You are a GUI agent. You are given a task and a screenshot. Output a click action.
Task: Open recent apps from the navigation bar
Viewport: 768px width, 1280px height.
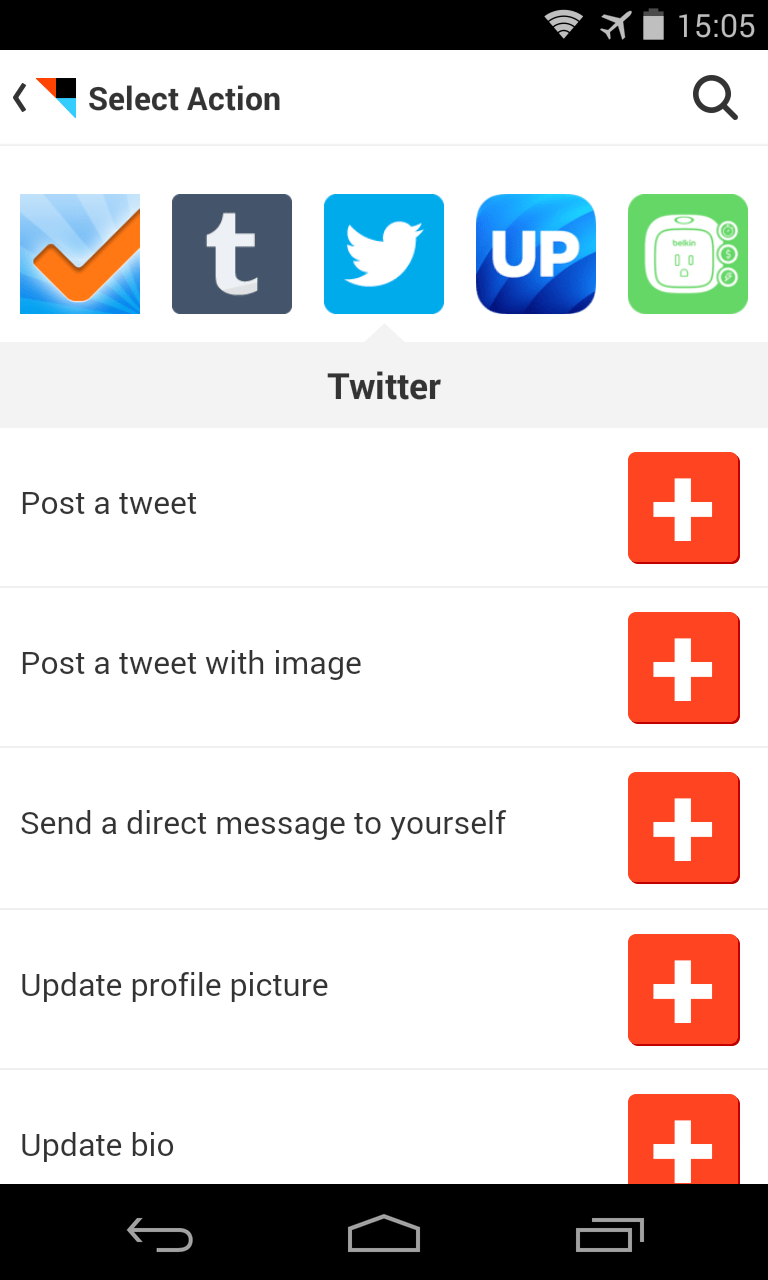coord(610,1234)
